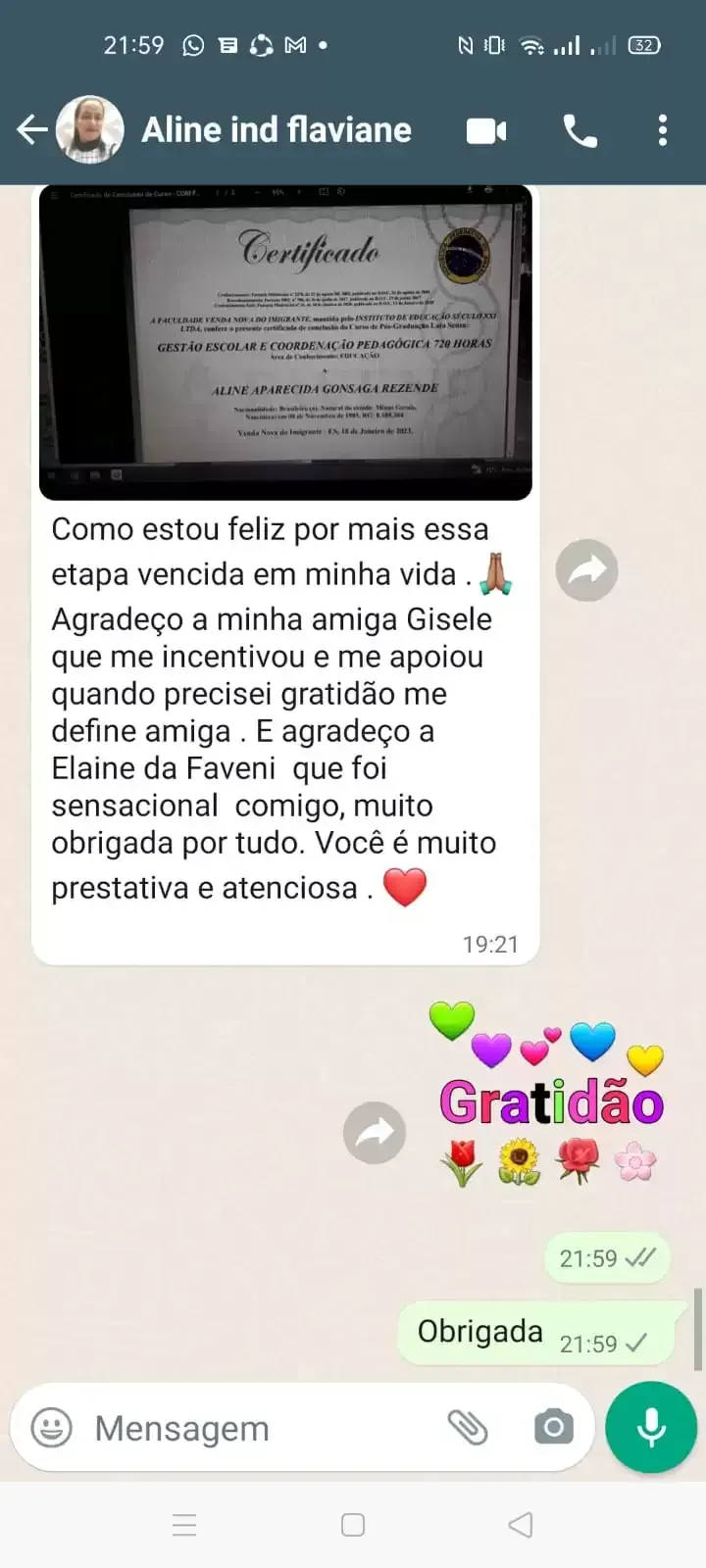This screenshot has height=1568, width=706.
Task: Go back to the chat list
Action: [x=31, y=130]
